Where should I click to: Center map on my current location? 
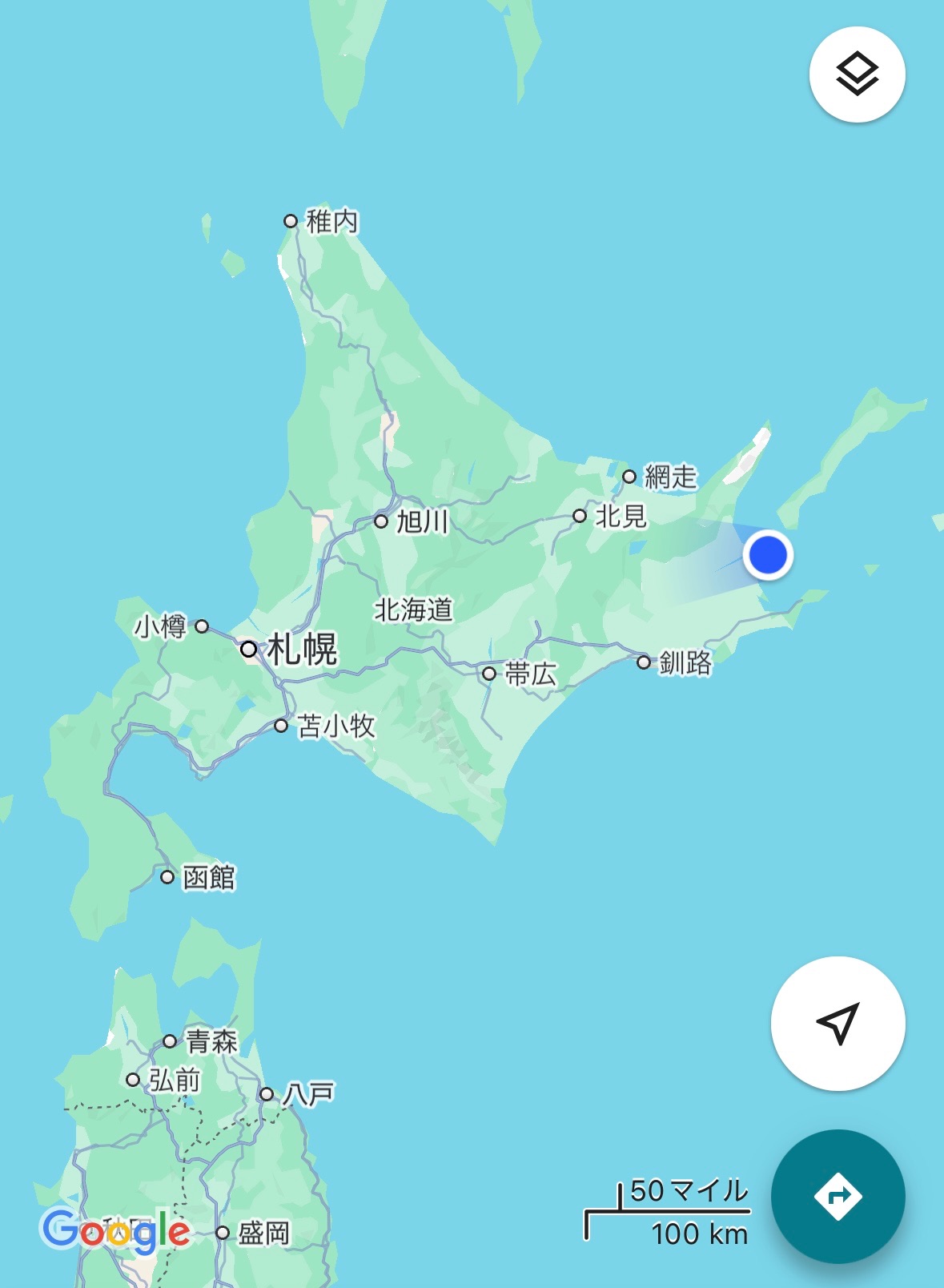pos(838,1023)
